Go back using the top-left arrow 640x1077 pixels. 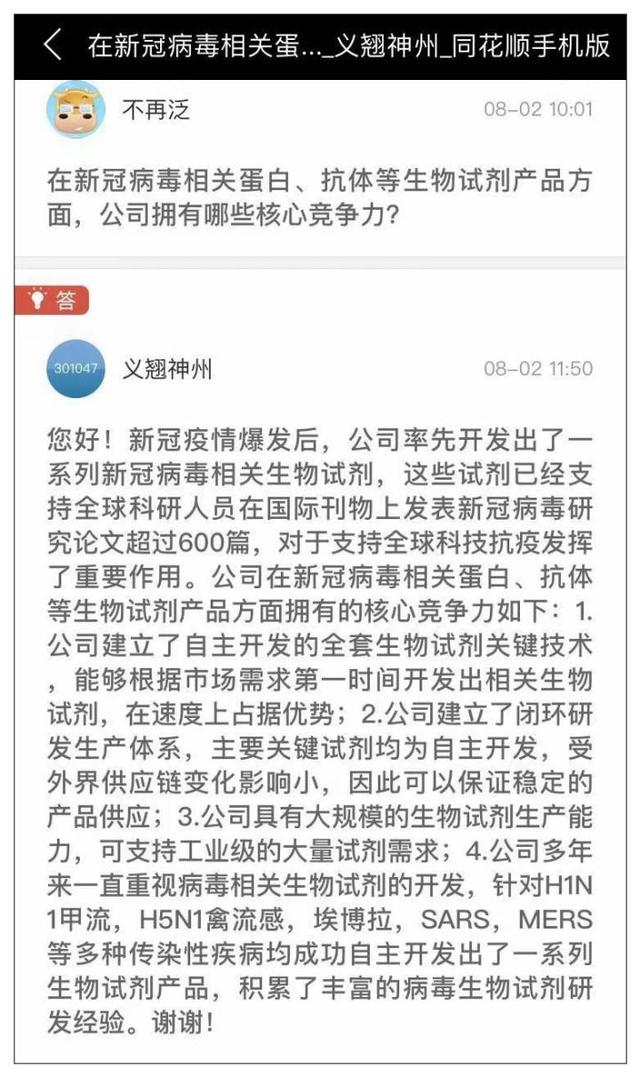tap(53, 45)
